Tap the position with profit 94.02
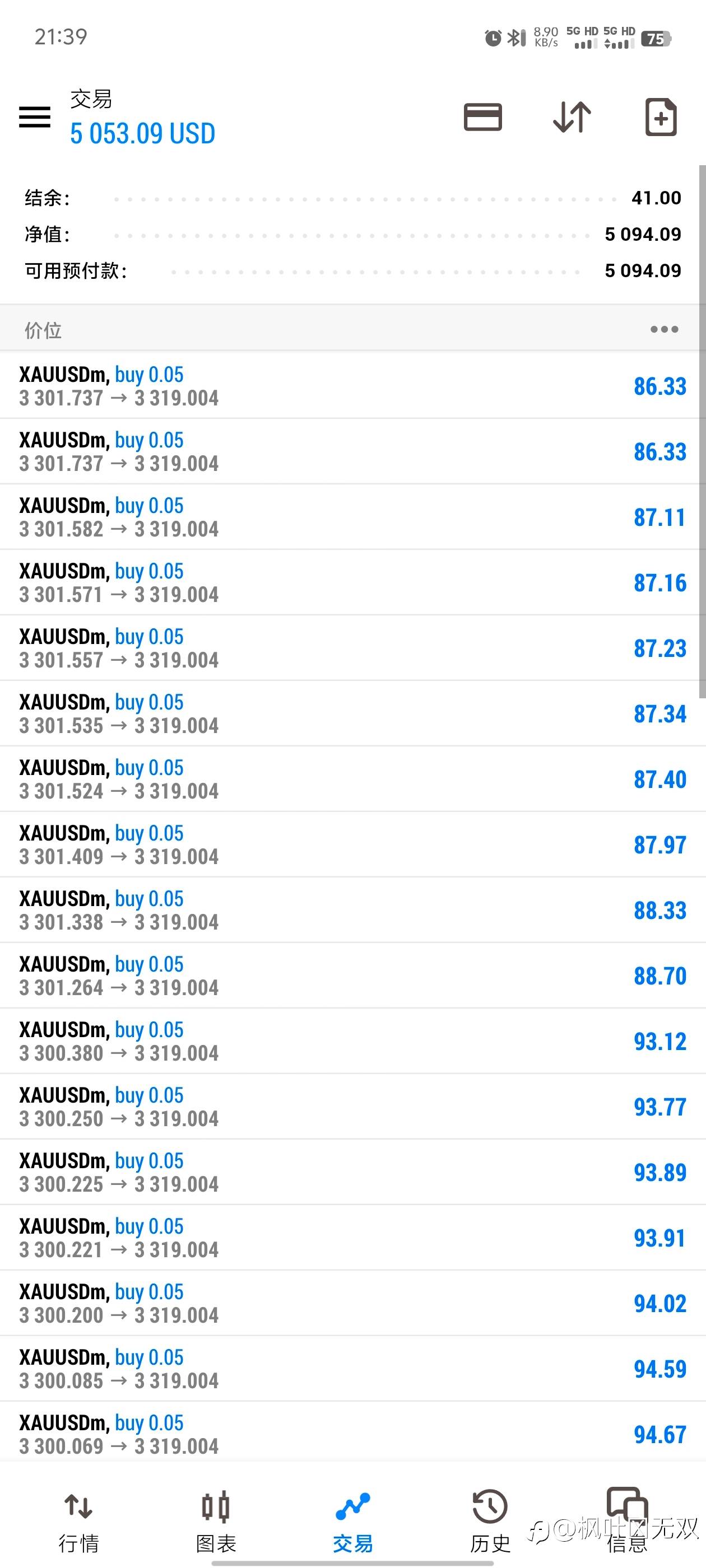The image size is (706, 1568). click(352, 1303)
